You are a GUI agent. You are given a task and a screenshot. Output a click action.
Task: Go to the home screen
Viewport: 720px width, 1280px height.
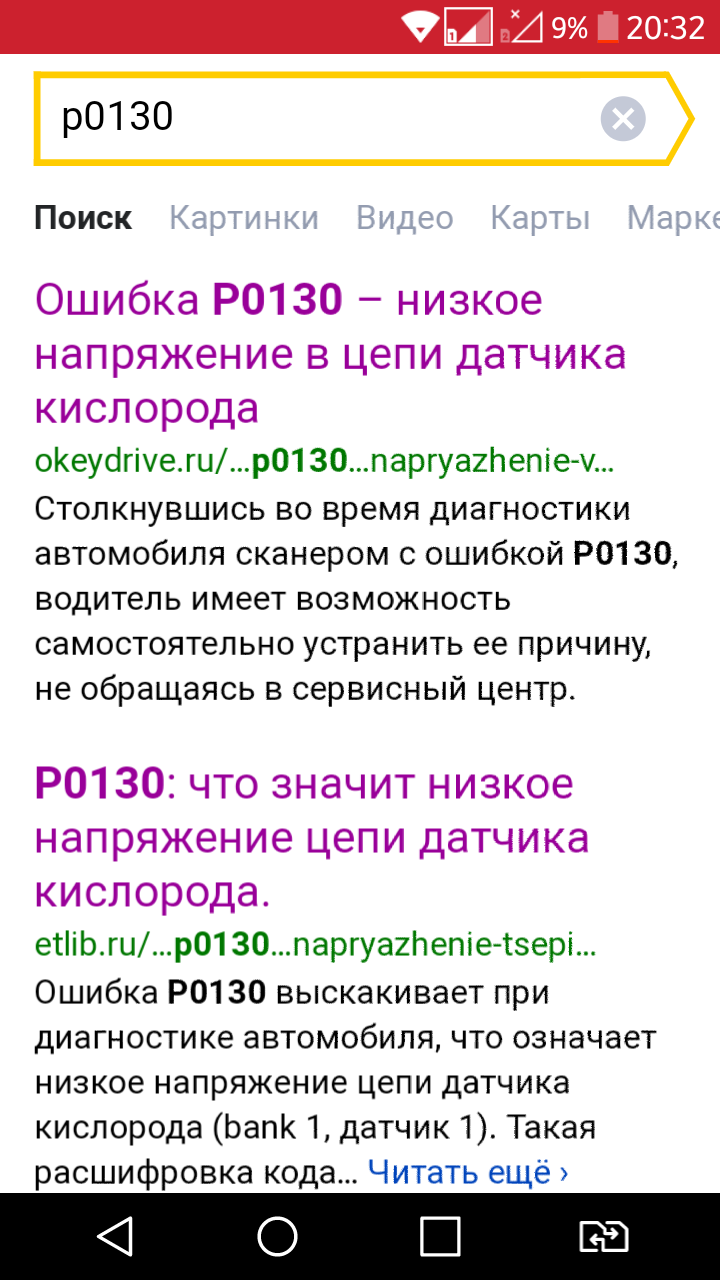click(x=278, y=1236)
